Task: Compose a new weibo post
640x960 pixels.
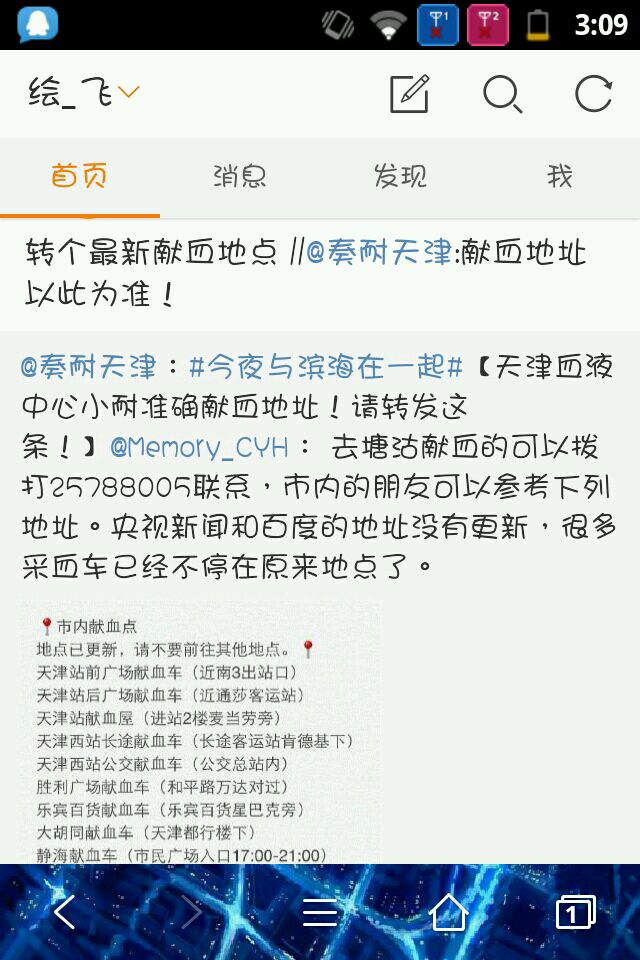Action: coord(409,94)
